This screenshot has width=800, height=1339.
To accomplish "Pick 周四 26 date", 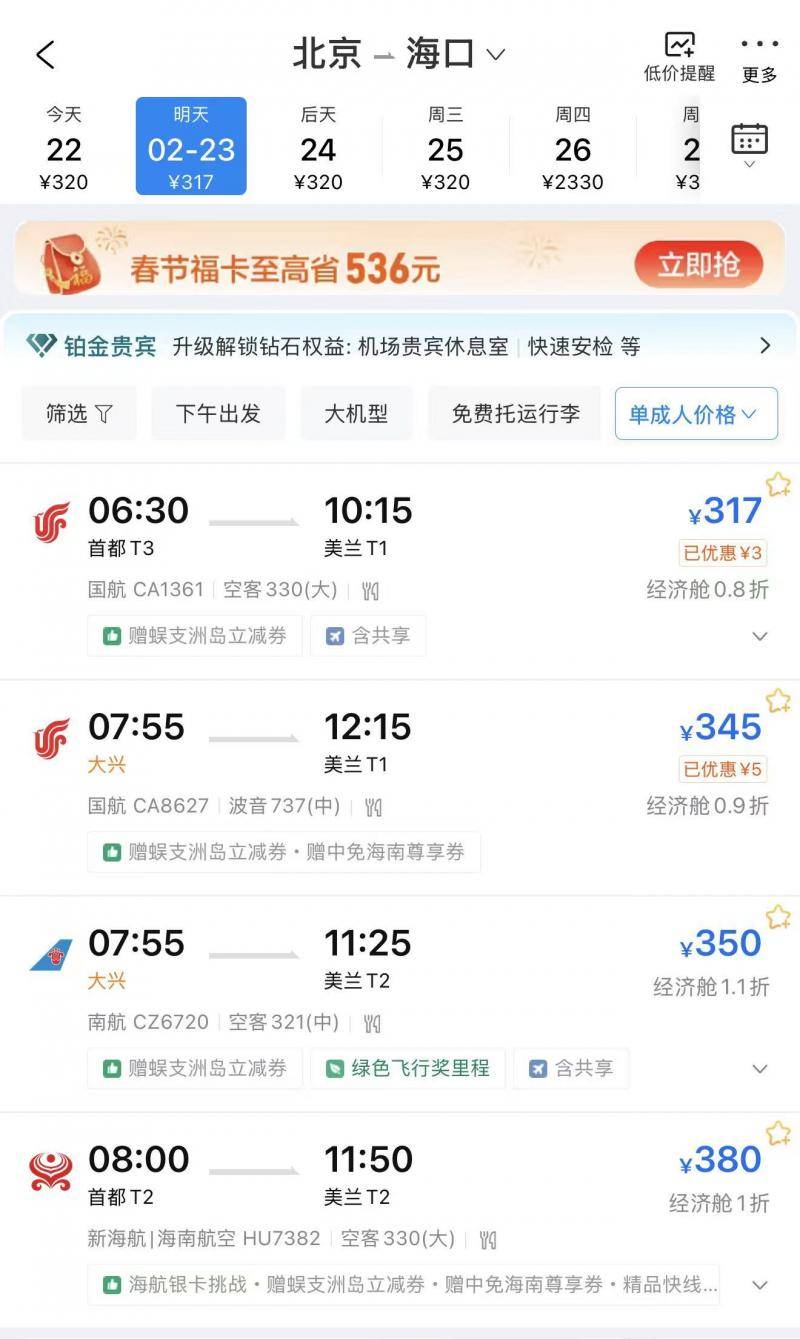I will click(x=572, y=148).
